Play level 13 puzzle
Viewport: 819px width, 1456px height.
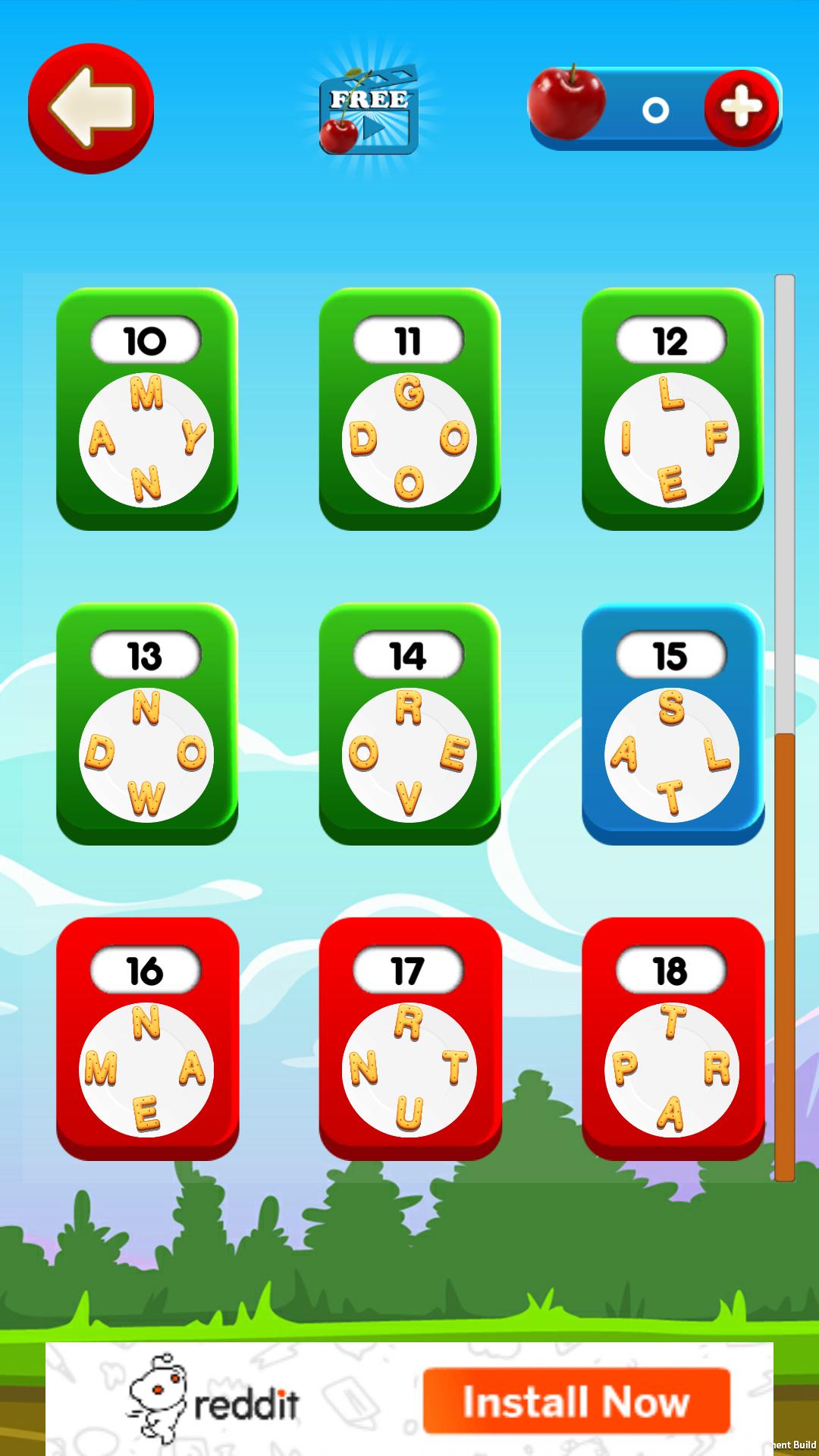pos(146,724)
